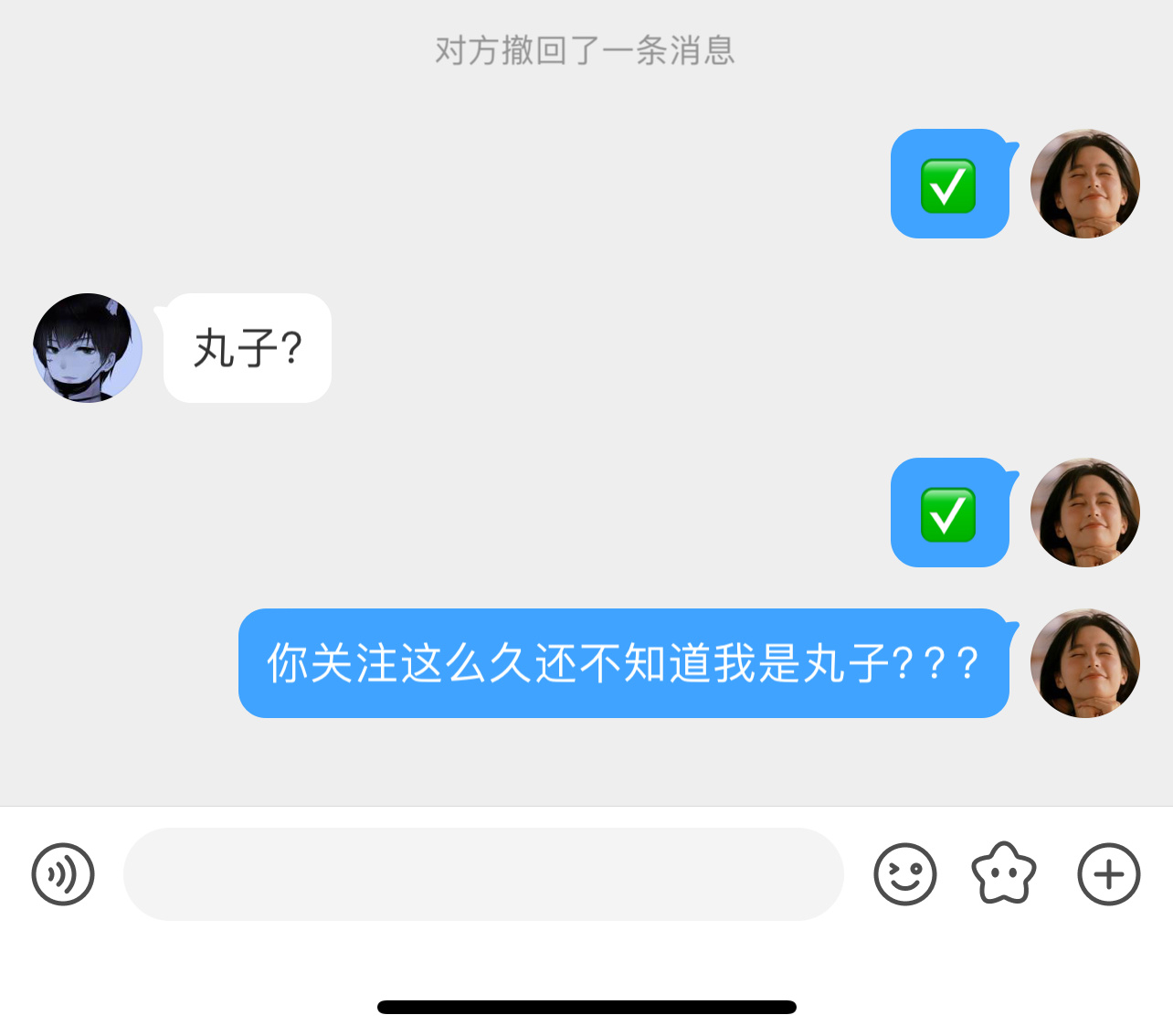The height and width of the screenshot is (1036, 1173).
Task: Tap the voice message icon
Action: click(x=63, y=874)
